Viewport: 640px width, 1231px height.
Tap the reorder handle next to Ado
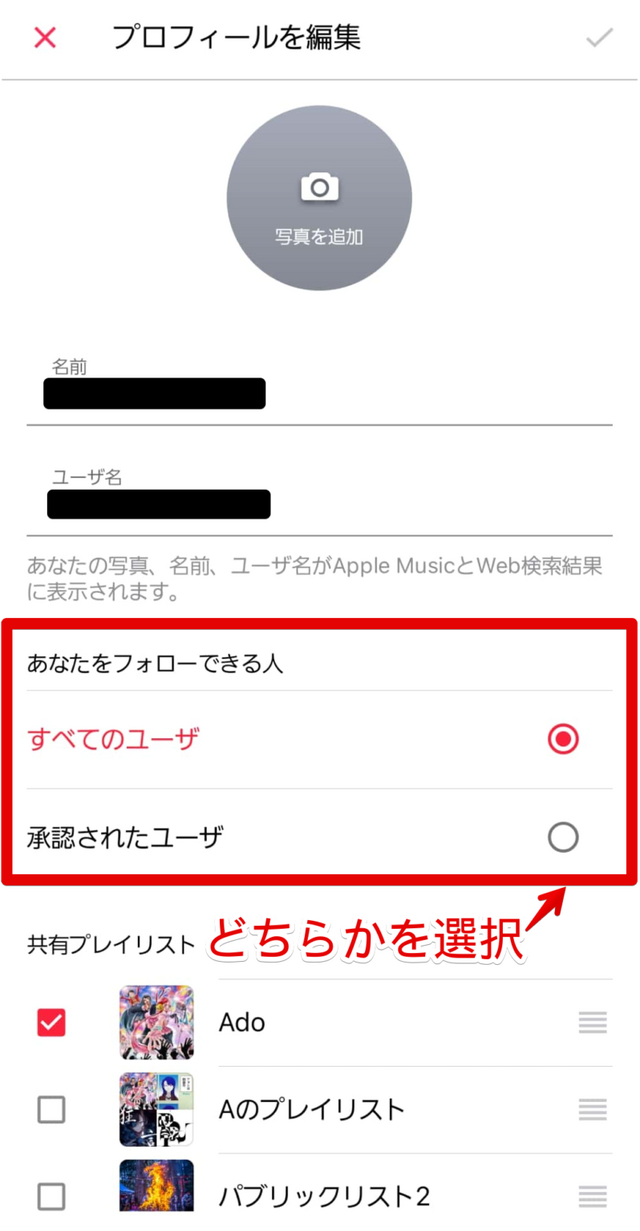point(593,1022)
